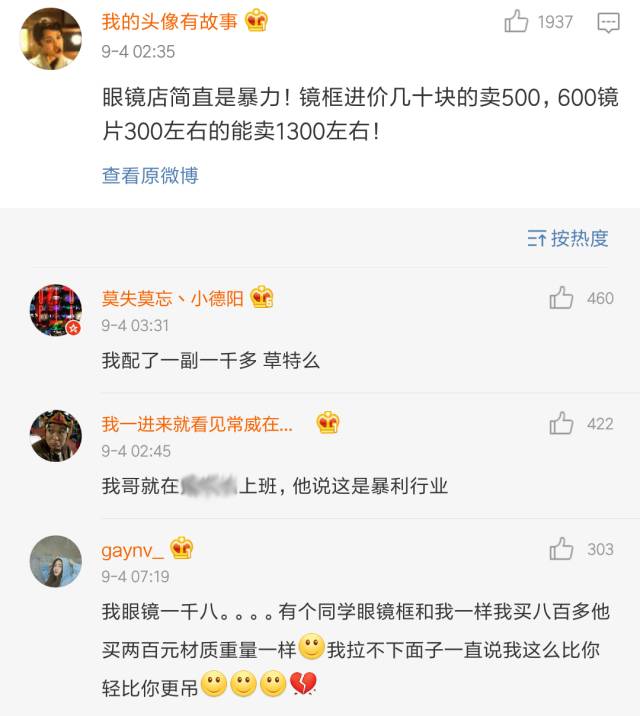This screenshot has width=640, height=716.
Task: Change sorting with 按热度
Action: coord(568,238)
